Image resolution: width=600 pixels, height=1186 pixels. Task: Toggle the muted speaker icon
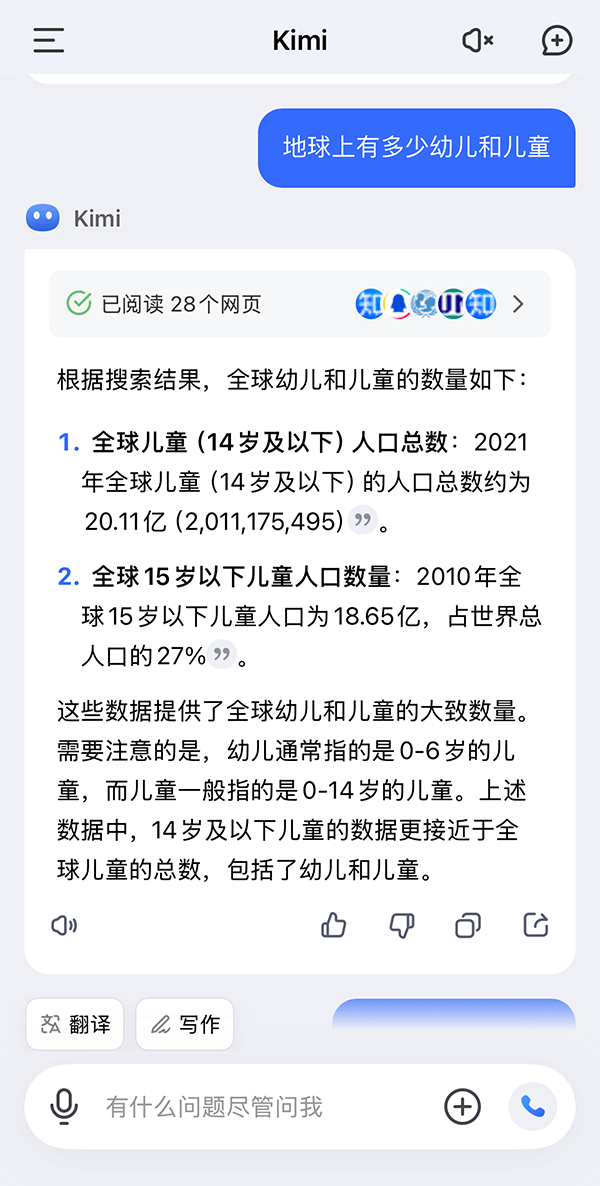(477, 41)
